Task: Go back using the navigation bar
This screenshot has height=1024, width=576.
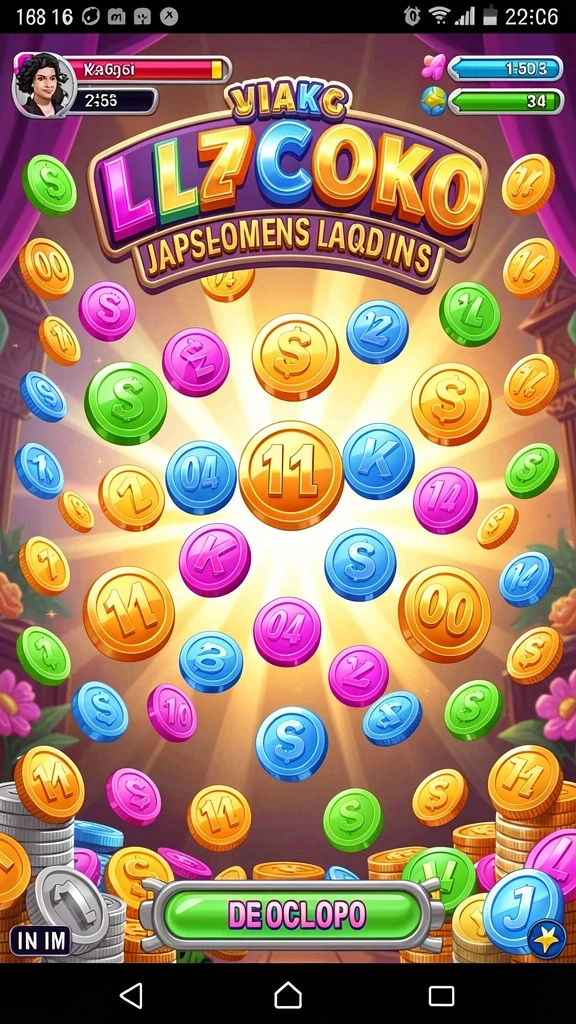Action: tap(133, 995)
